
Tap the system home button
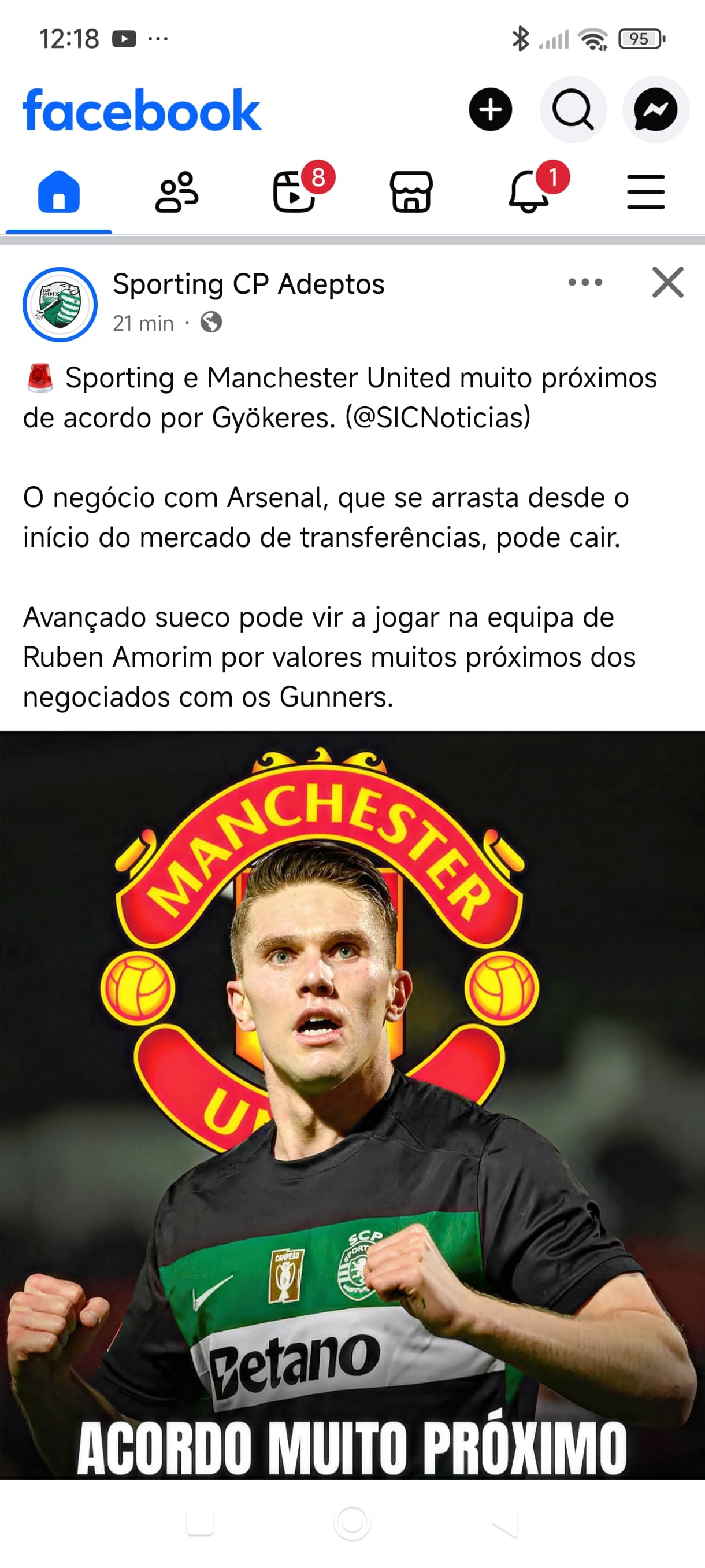[352, 1523]
